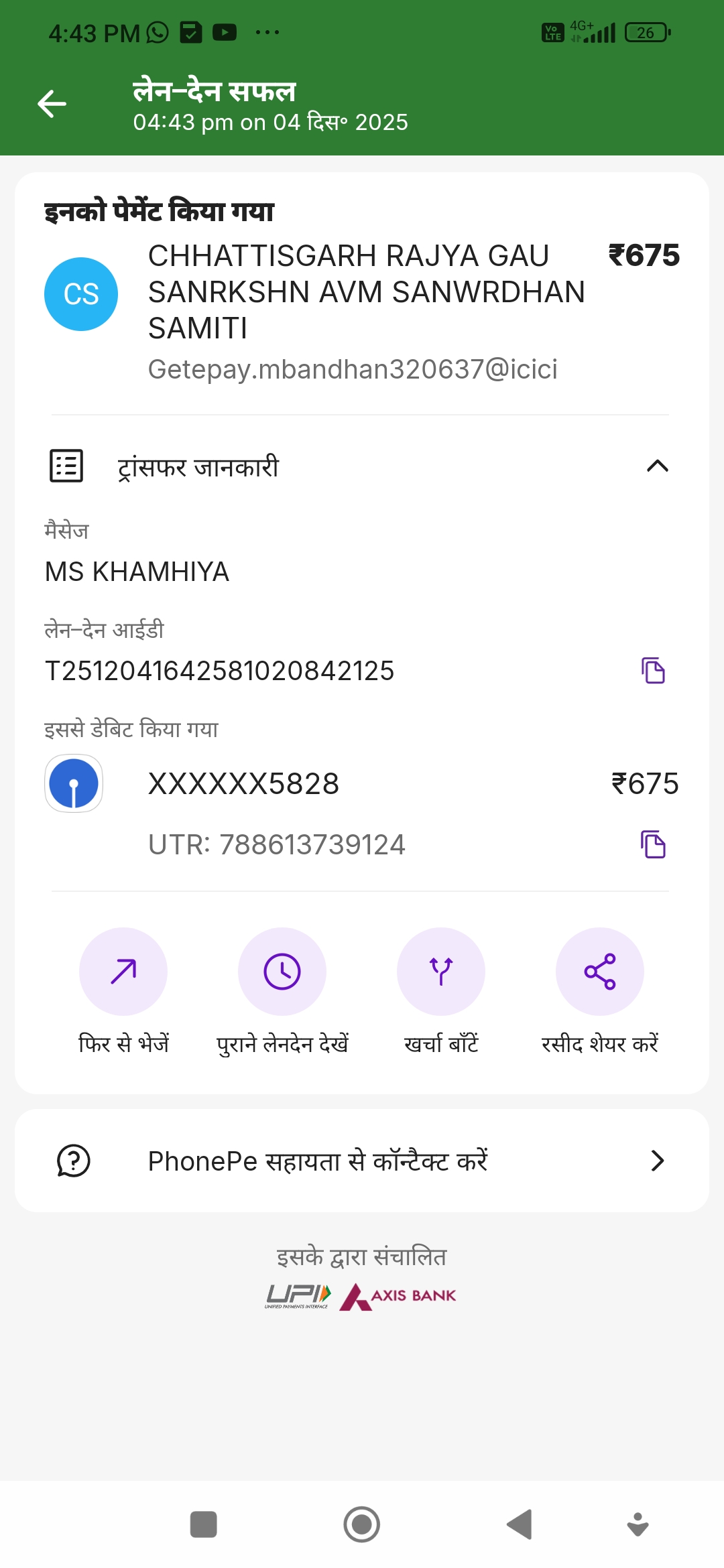Screen dimensions: 724x1568
Task: Copy the UTR number
Action: click(653, 844)
